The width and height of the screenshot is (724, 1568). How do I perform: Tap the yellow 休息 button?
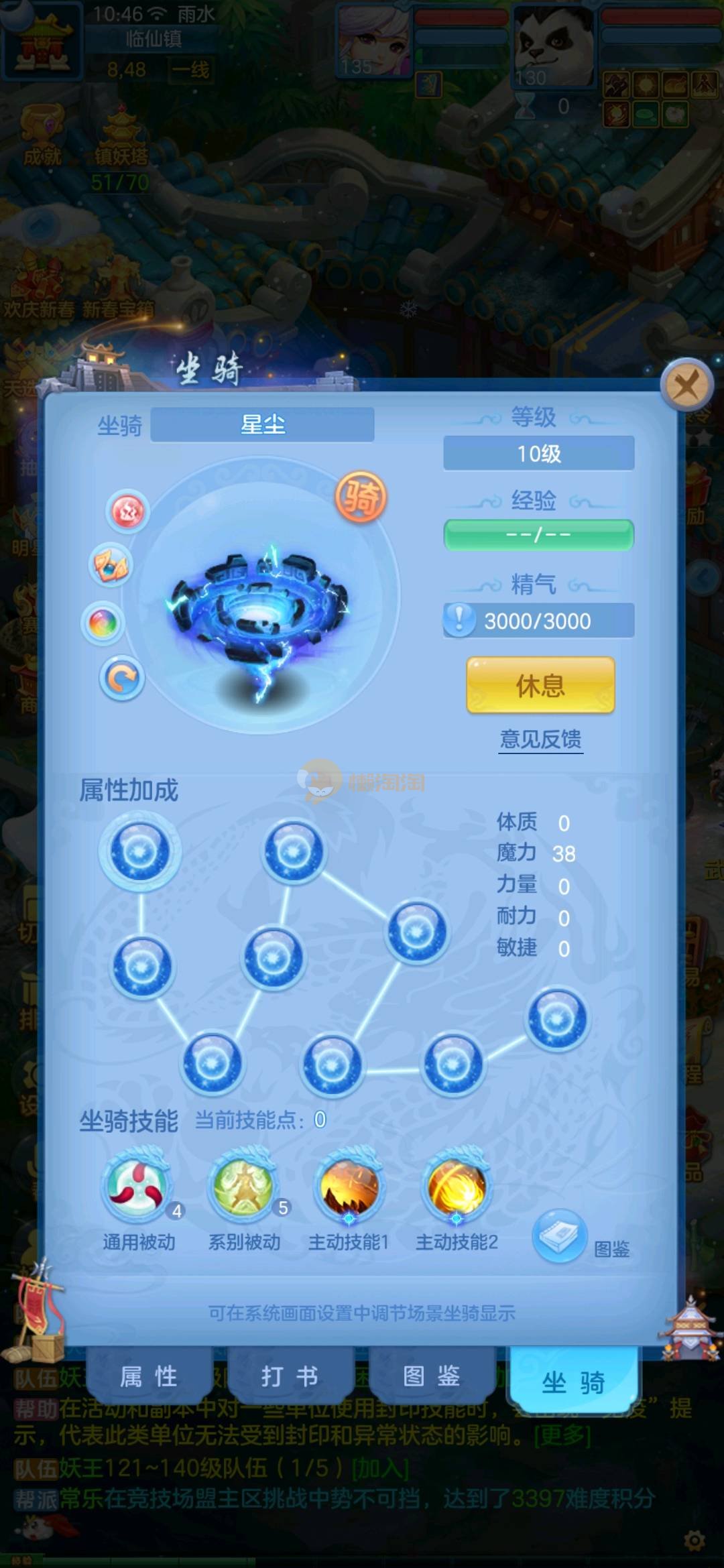pos(540,685)
